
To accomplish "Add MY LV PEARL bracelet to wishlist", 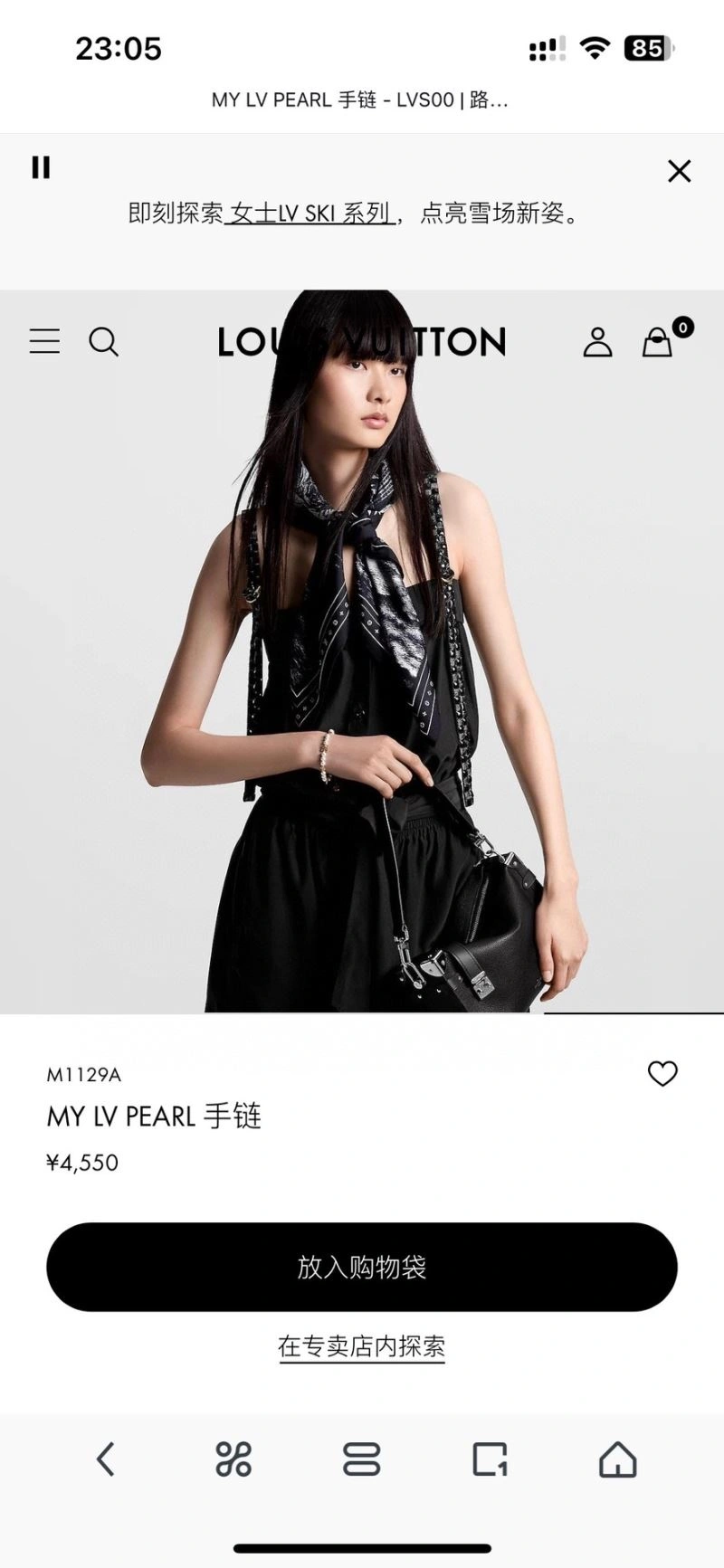I will [662, 1073].
